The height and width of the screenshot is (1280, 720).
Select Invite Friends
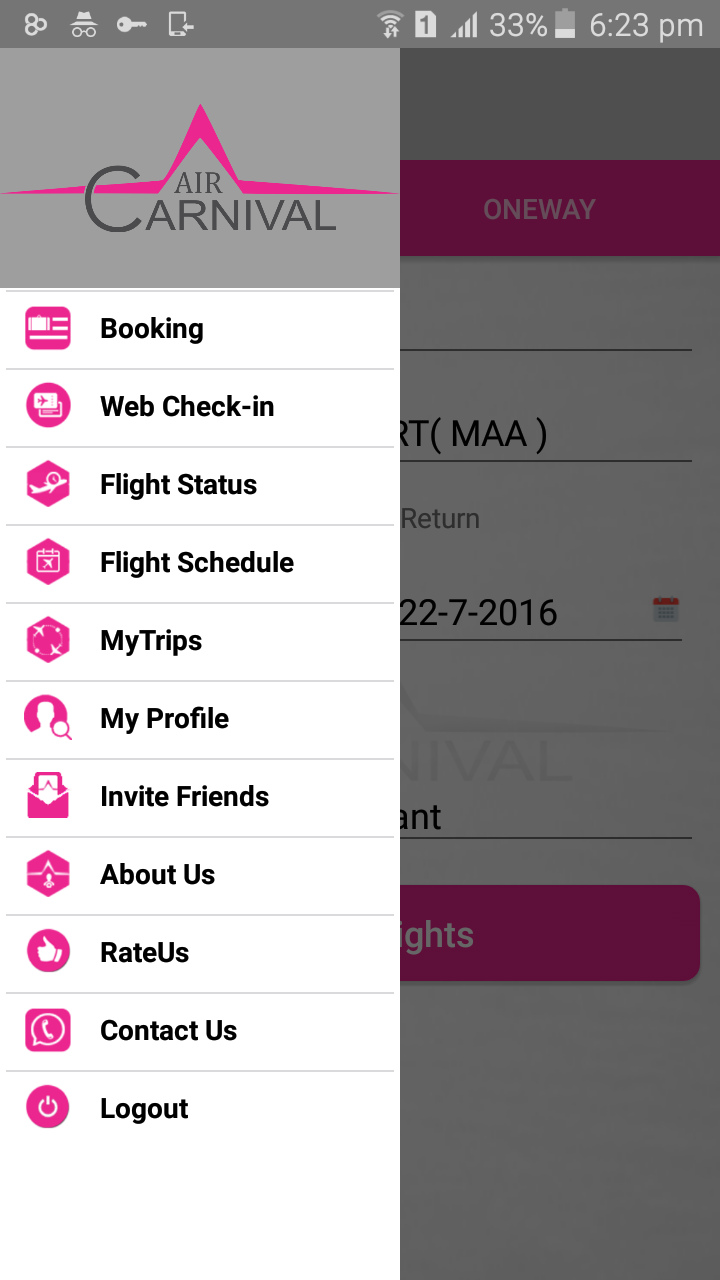pyautogui.click(x=200, y=797)
